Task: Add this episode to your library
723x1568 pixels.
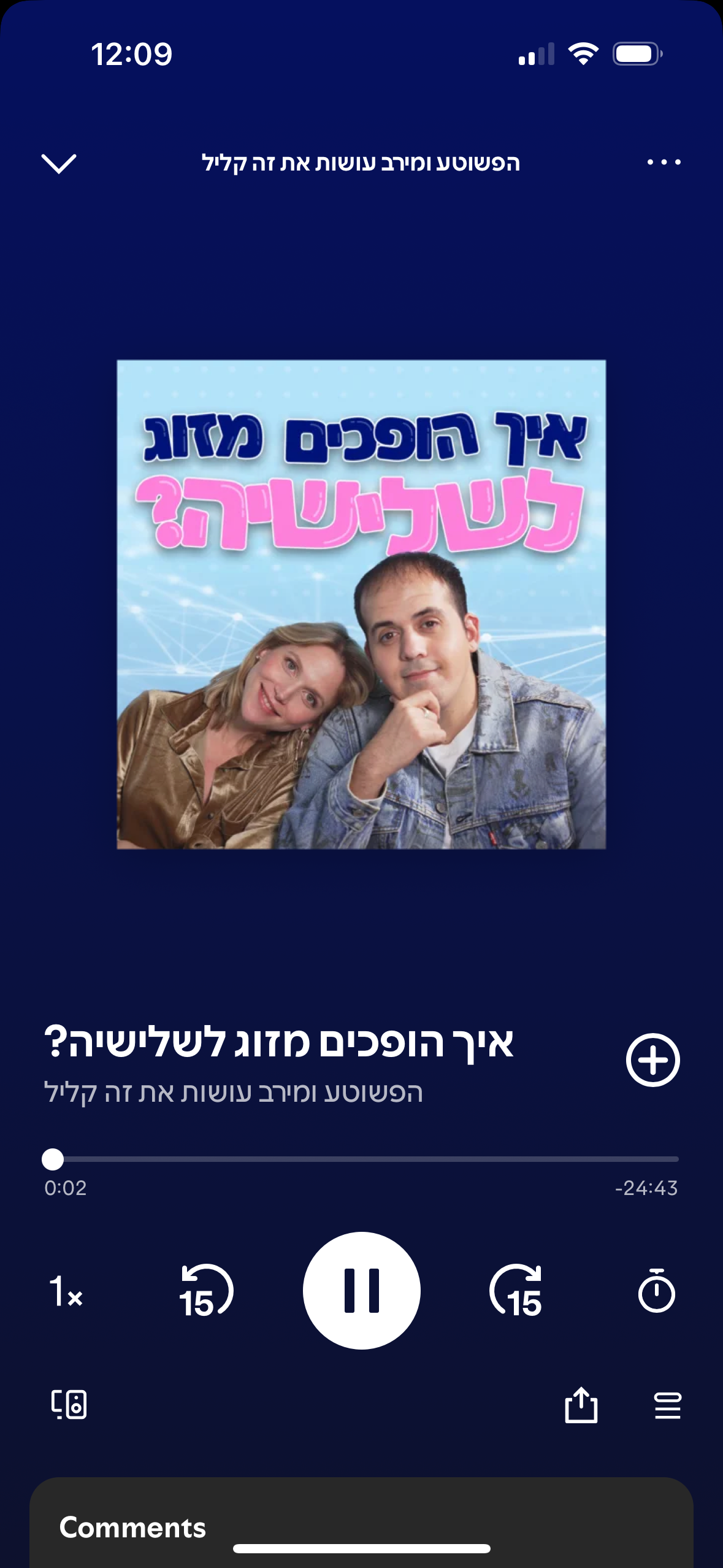Action: 652,1060
